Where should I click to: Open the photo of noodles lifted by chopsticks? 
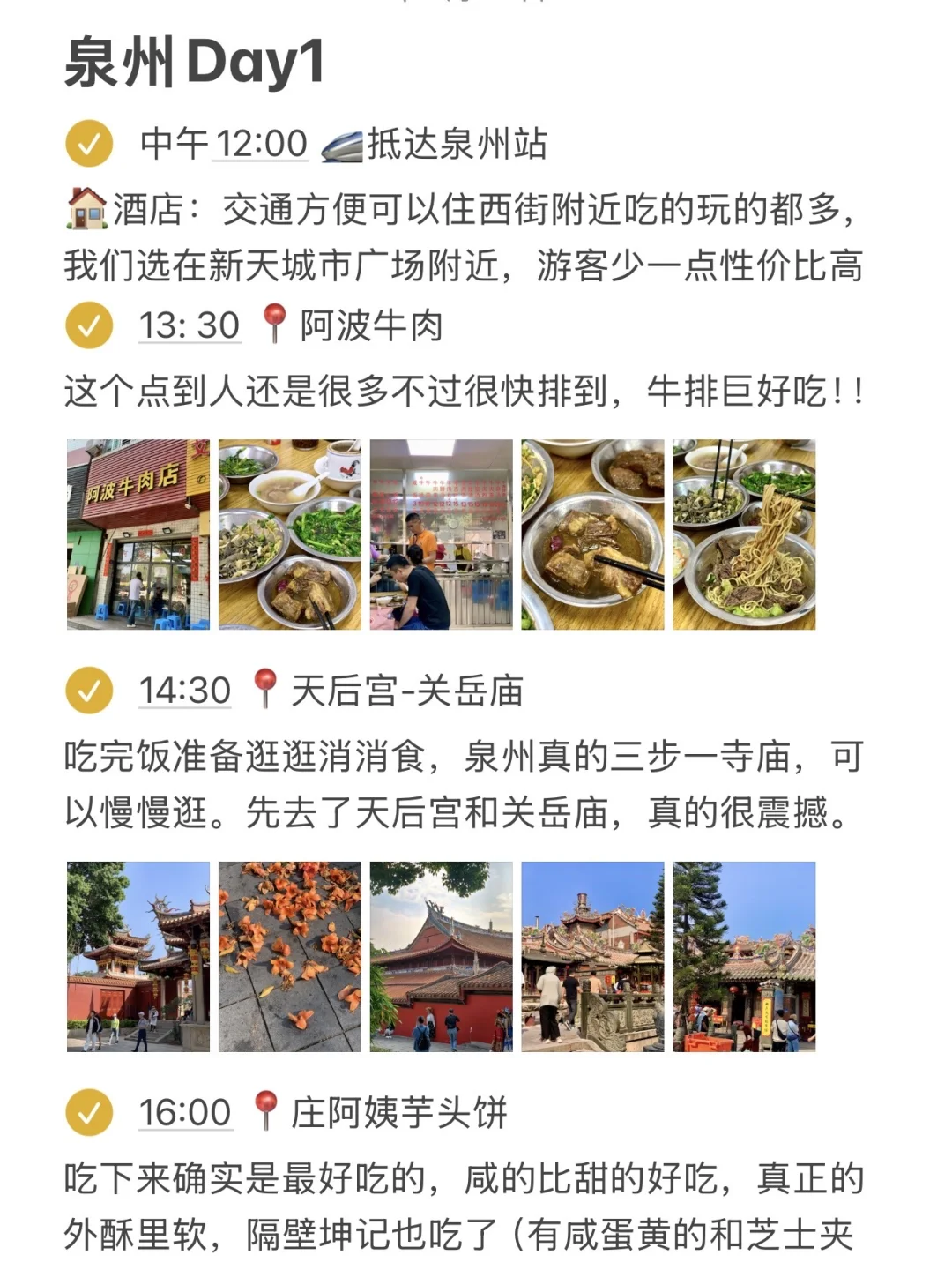click(x=744, y=534)
